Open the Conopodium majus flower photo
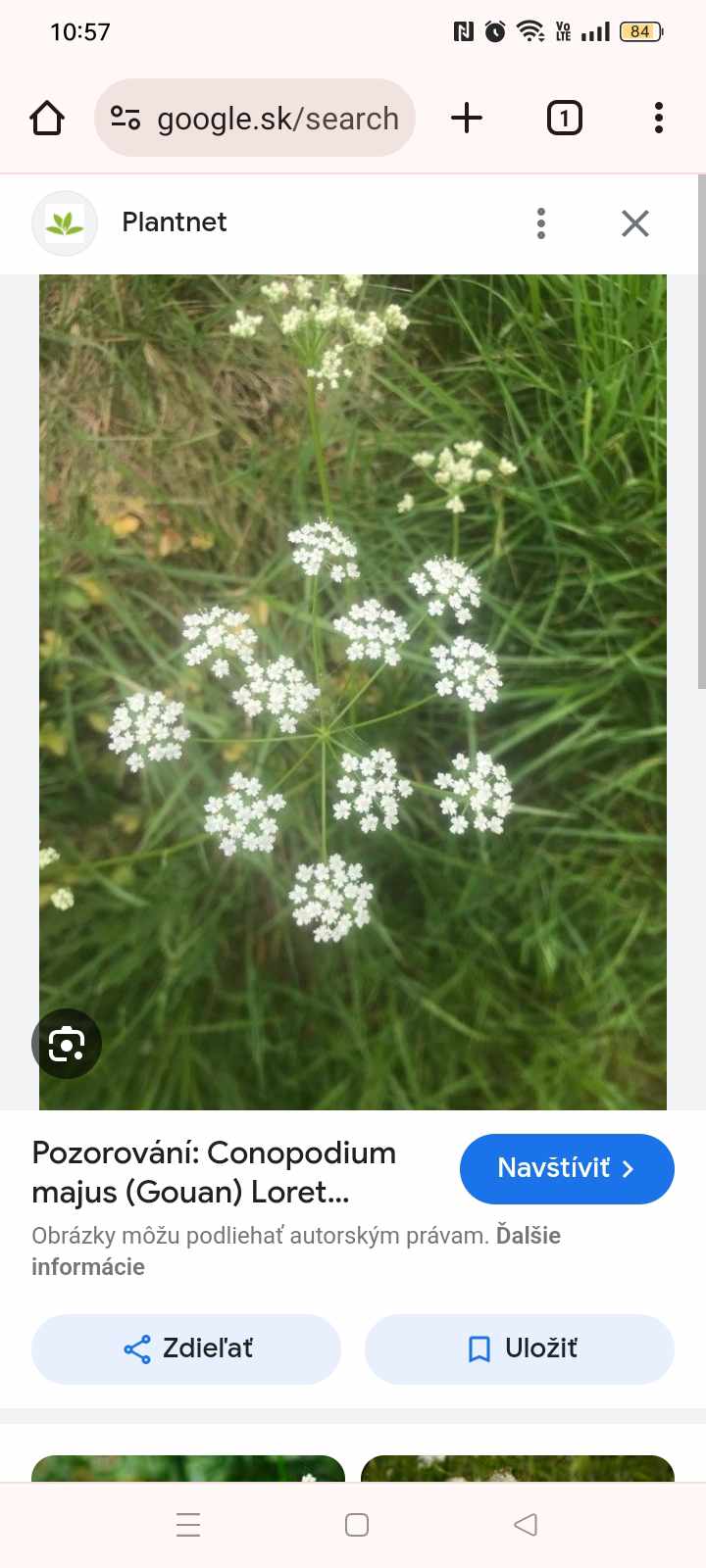Viewport: 706px width, 1568px height. click(x=353, y=686)
